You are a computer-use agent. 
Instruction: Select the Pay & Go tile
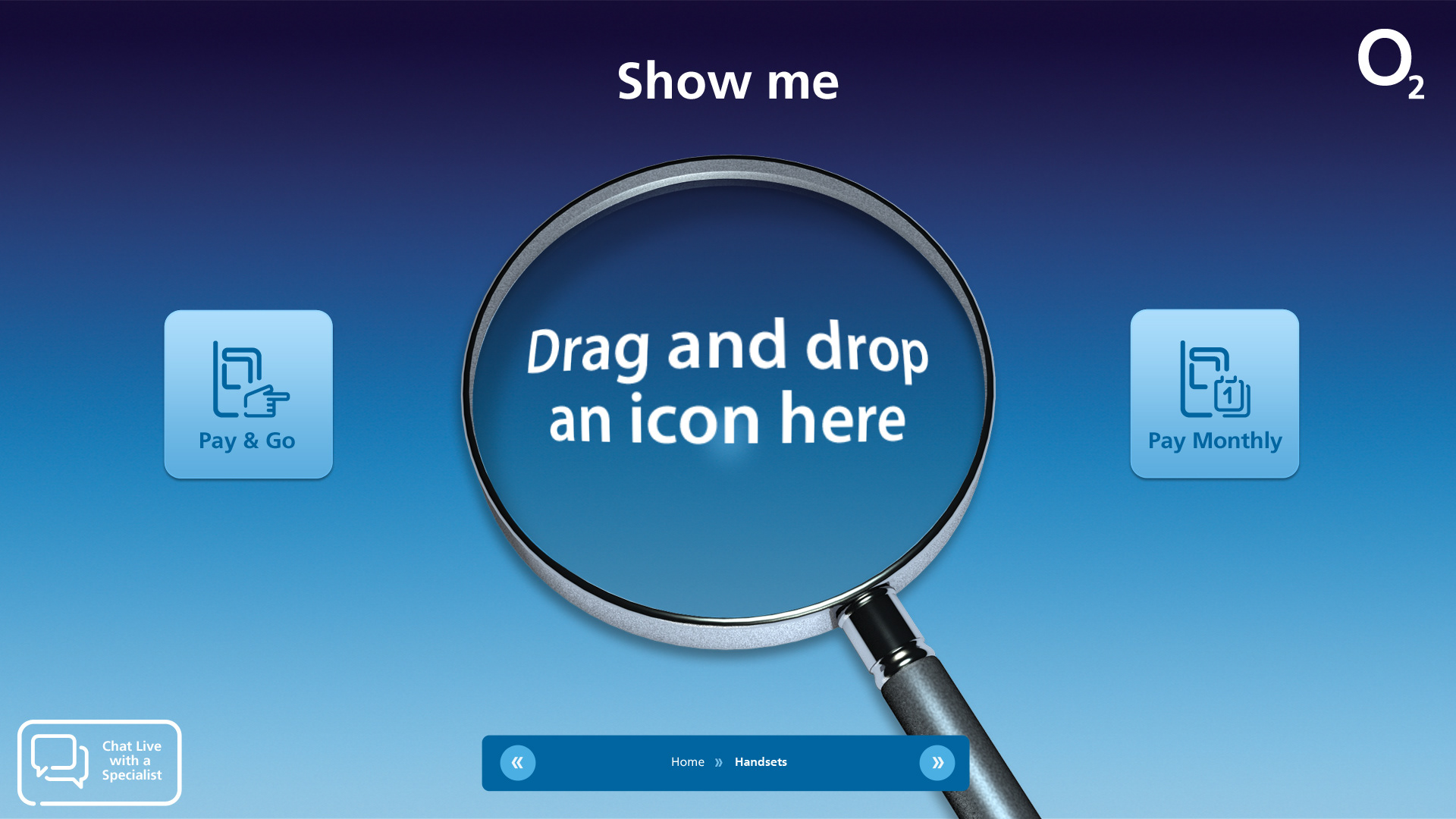click(x=248, y=394)
